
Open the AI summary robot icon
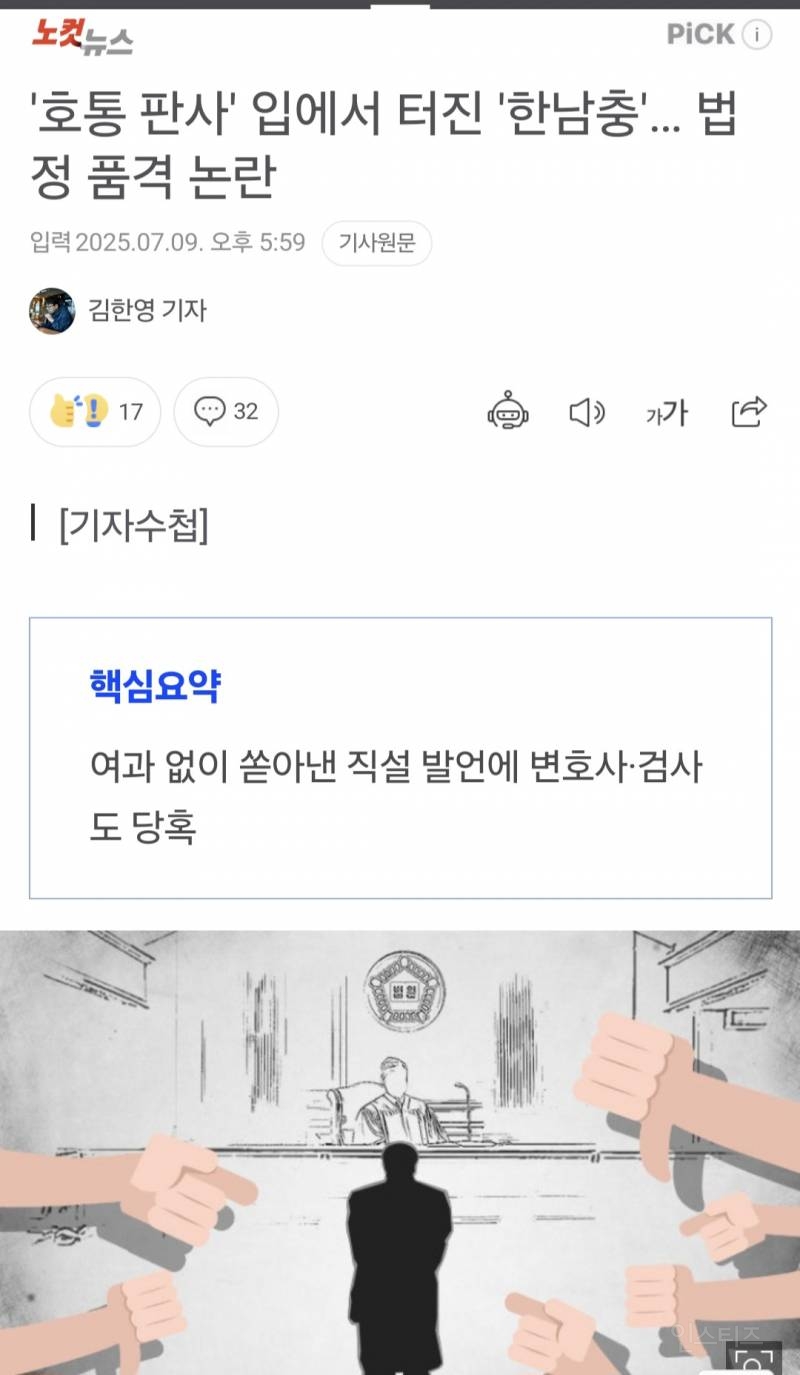[508, 412]
